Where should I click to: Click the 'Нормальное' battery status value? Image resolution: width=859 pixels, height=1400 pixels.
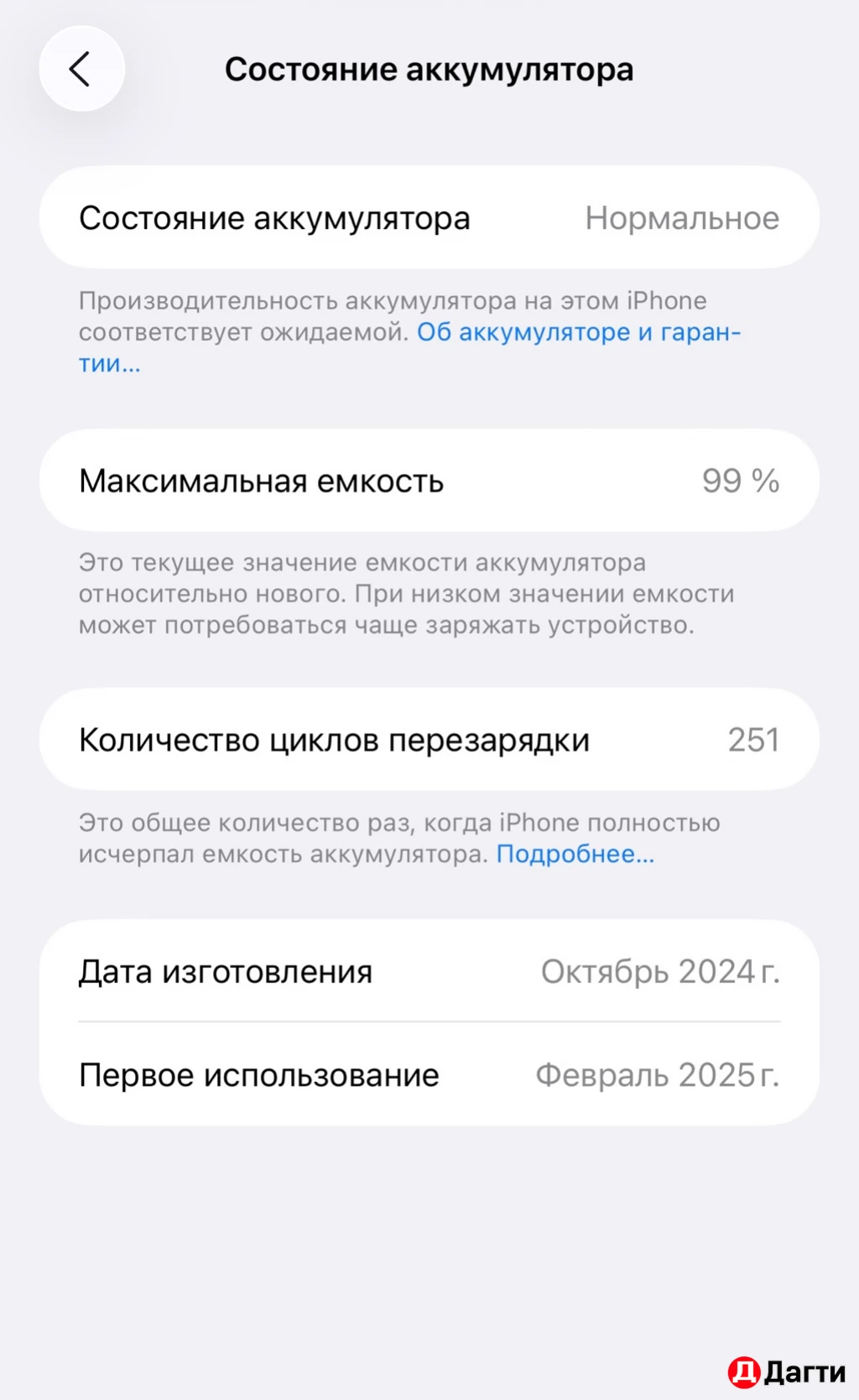[x=682, y=218]
